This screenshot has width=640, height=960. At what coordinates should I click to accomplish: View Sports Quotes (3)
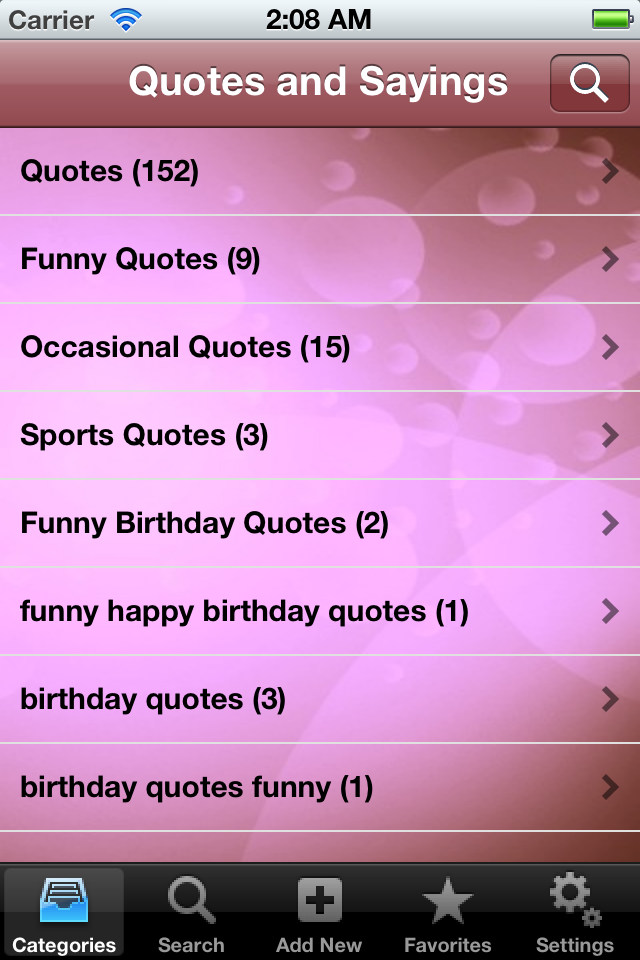pos(320,436)
